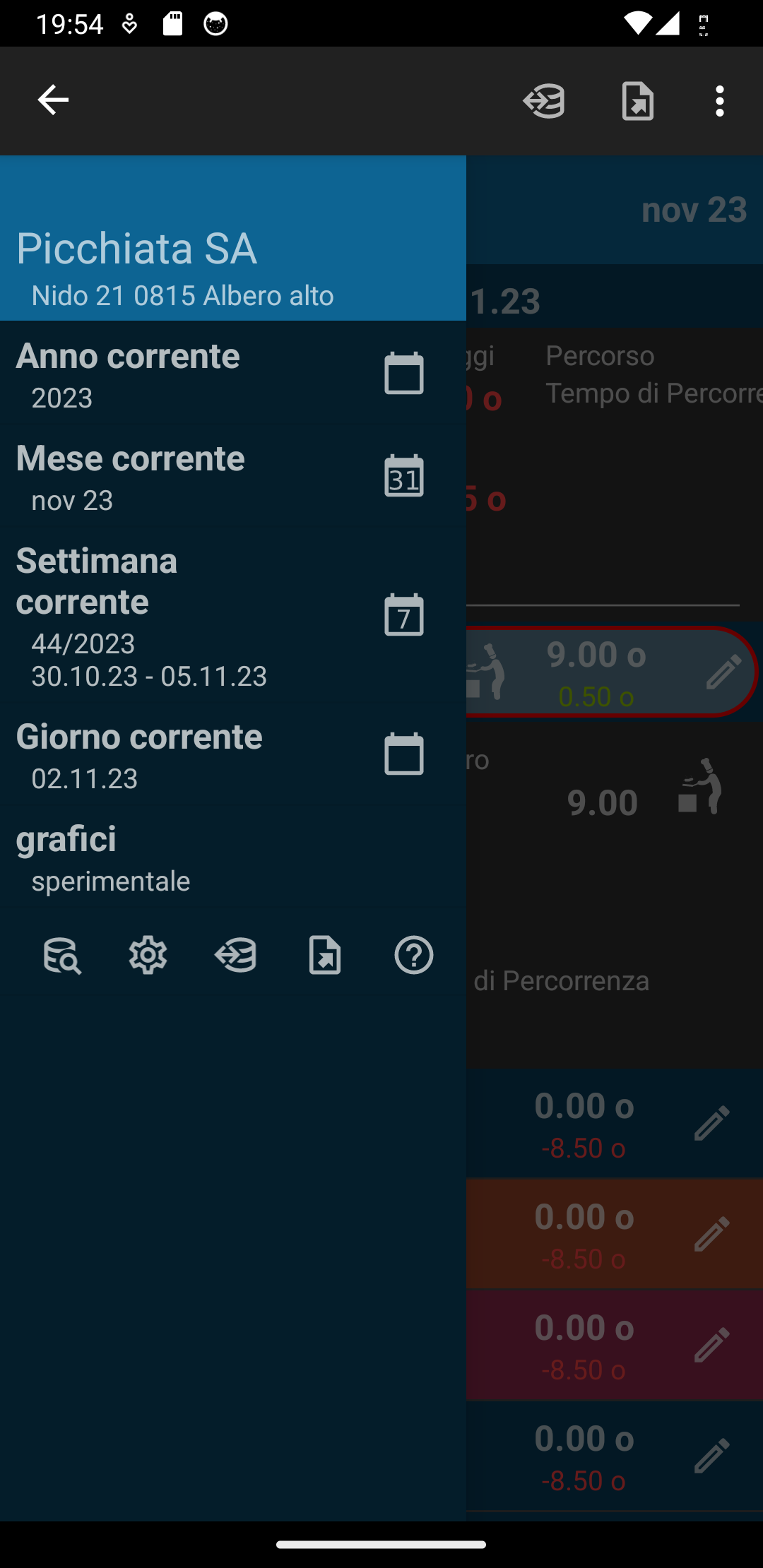The image size is (763, 1568).
Task: Open the overflow menu
Action: click(x=719, y=101)
